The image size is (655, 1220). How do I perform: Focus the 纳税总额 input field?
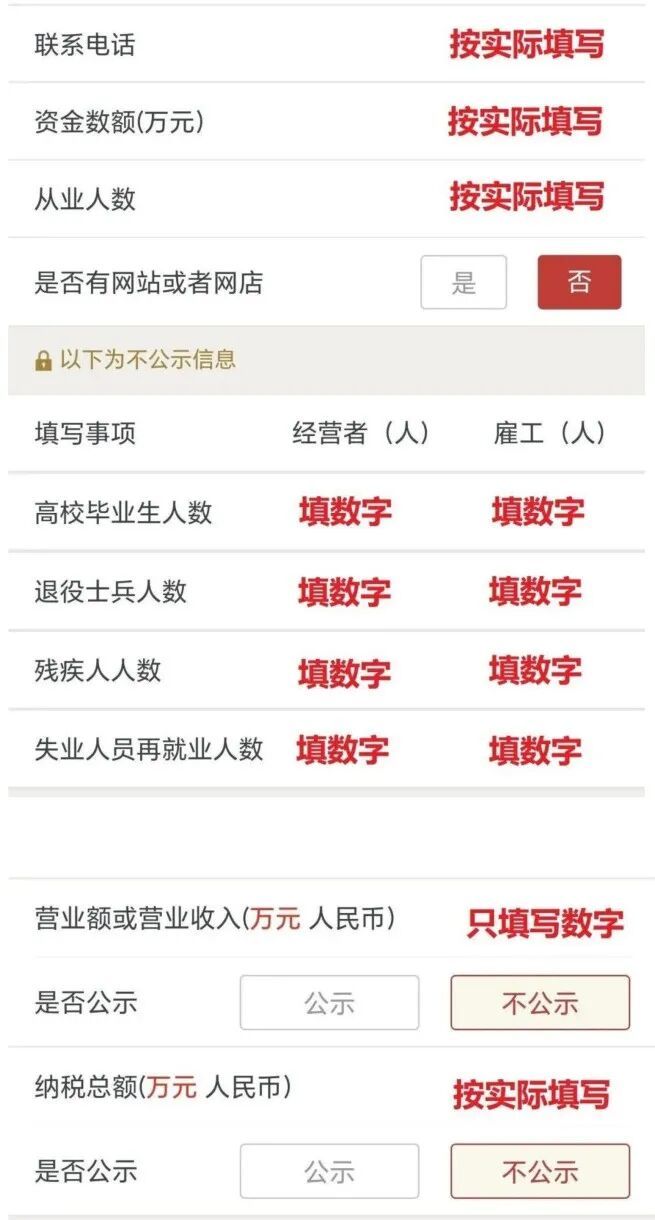[531, 1093]
